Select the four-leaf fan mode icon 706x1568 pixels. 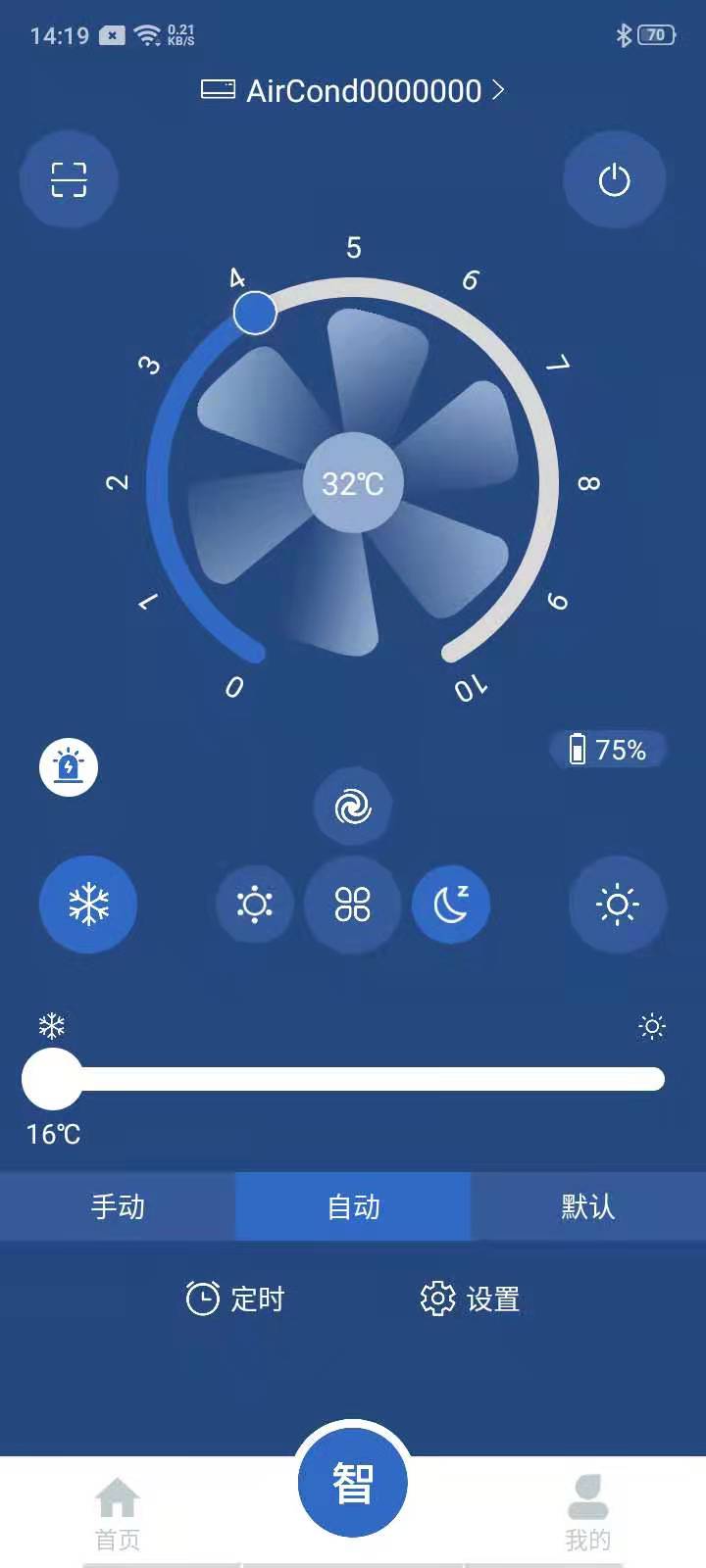[353, 904]
